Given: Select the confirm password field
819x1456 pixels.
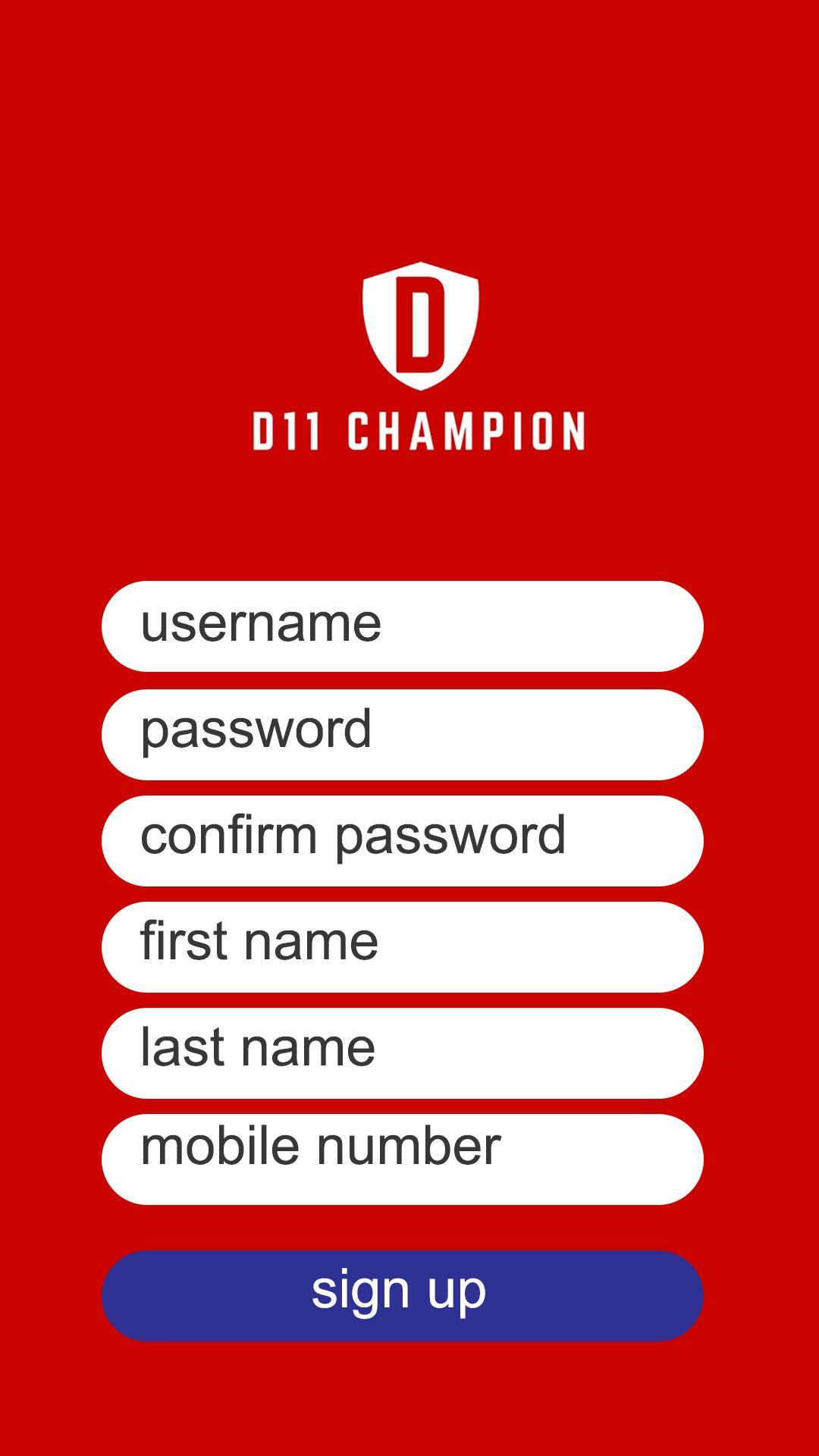Looking at the screenshot, I should (402, 840).
